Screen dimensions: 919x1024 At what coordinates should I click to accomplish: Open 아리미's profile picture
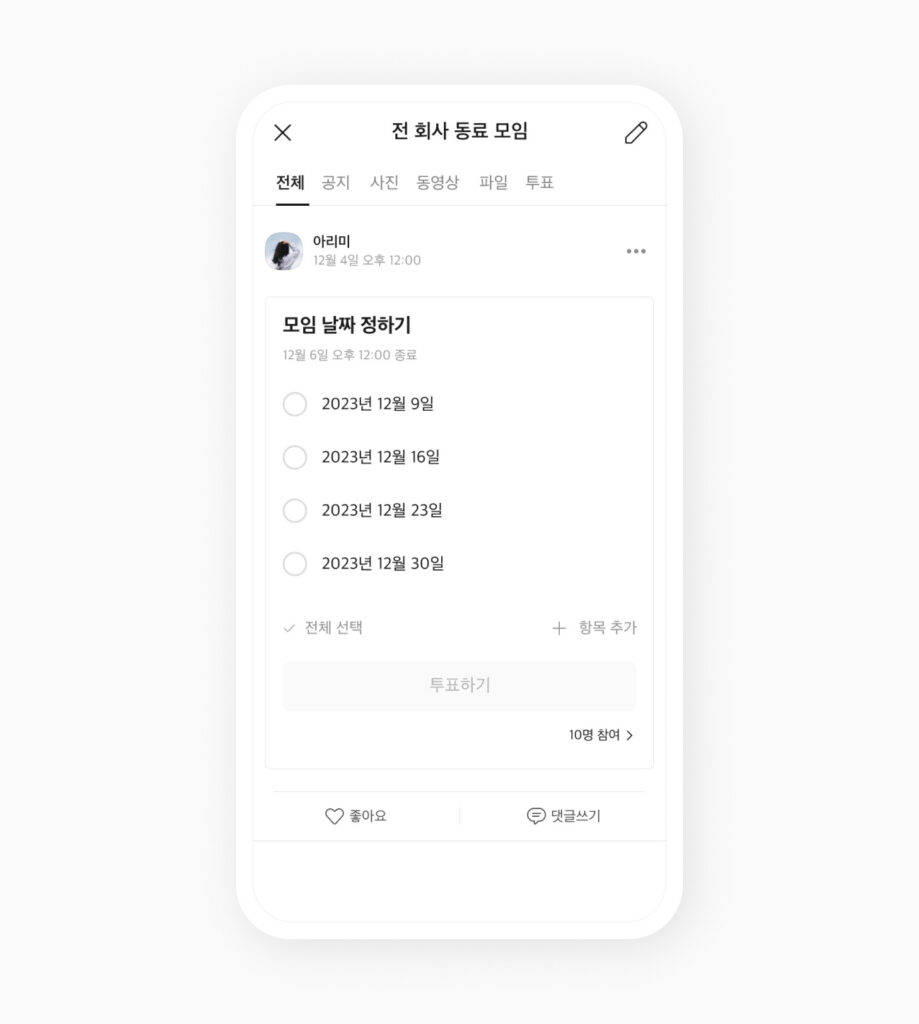point(284,251)
